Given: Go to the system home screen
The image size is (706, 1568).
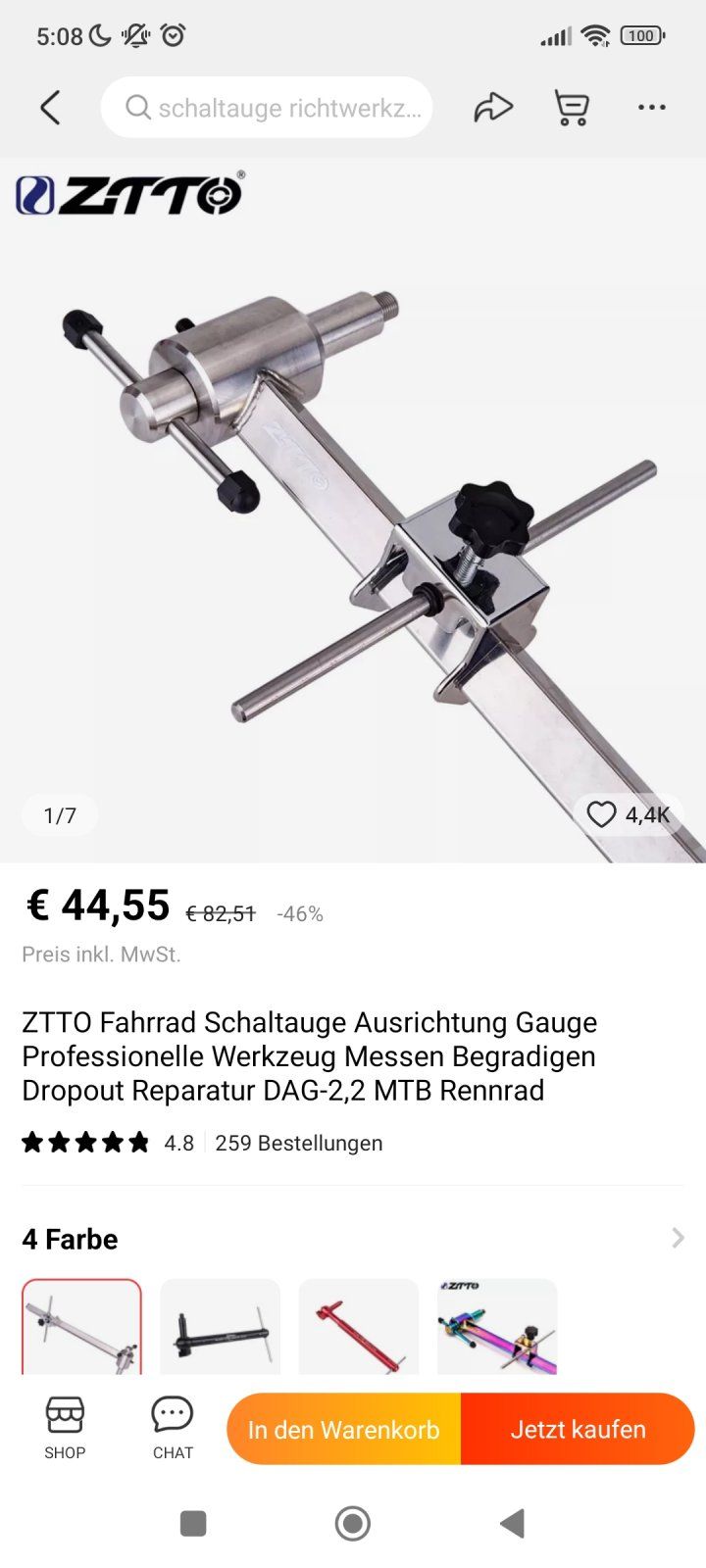Looking at the screenshot, I should [x=353, y=1524].
